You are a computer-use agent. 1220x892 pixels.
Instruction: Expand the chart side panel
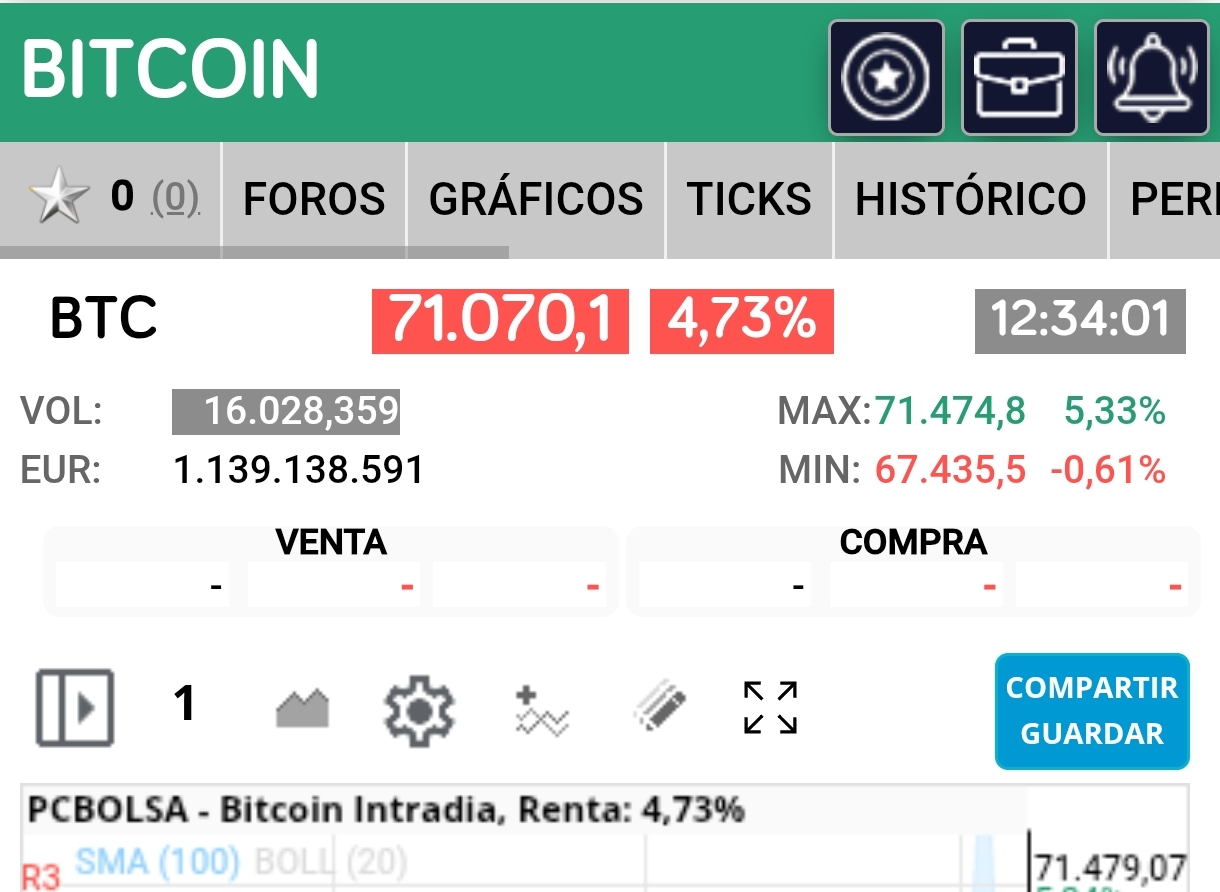75,708
